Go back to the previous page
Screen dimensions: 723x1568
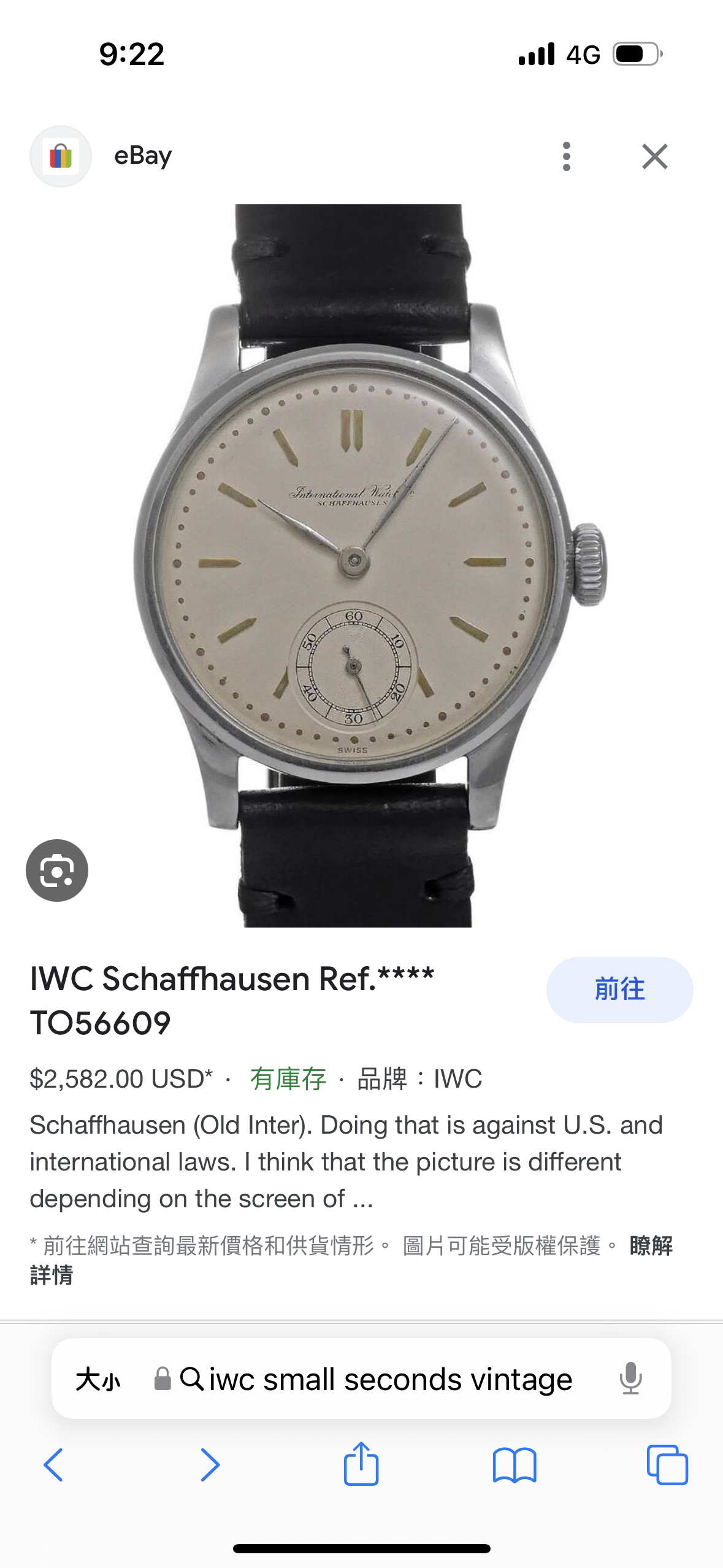pyautogui.click(x=54, y=1465)
